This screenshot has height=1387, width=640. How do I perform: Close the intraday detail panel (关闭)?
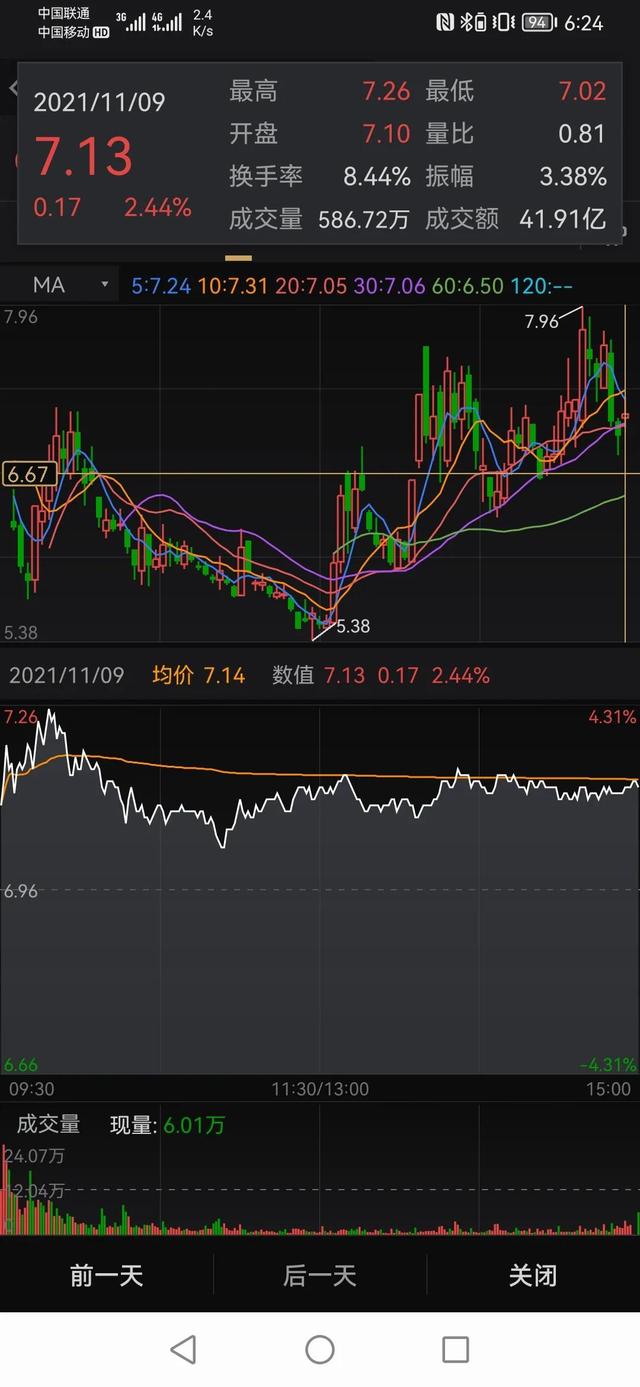(532, 1275)
